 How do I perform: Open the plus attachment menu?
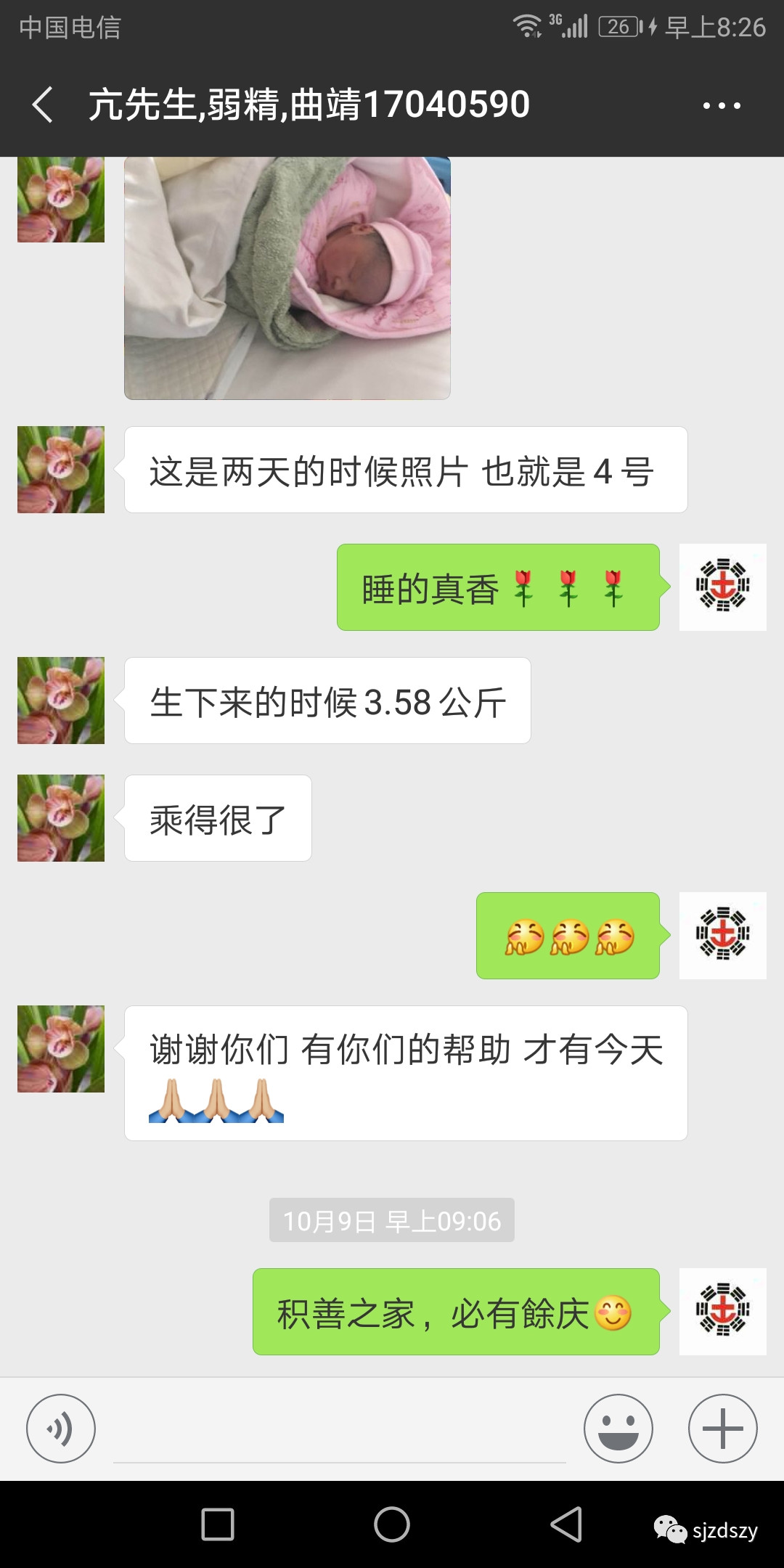click(x=723, y=1429)
